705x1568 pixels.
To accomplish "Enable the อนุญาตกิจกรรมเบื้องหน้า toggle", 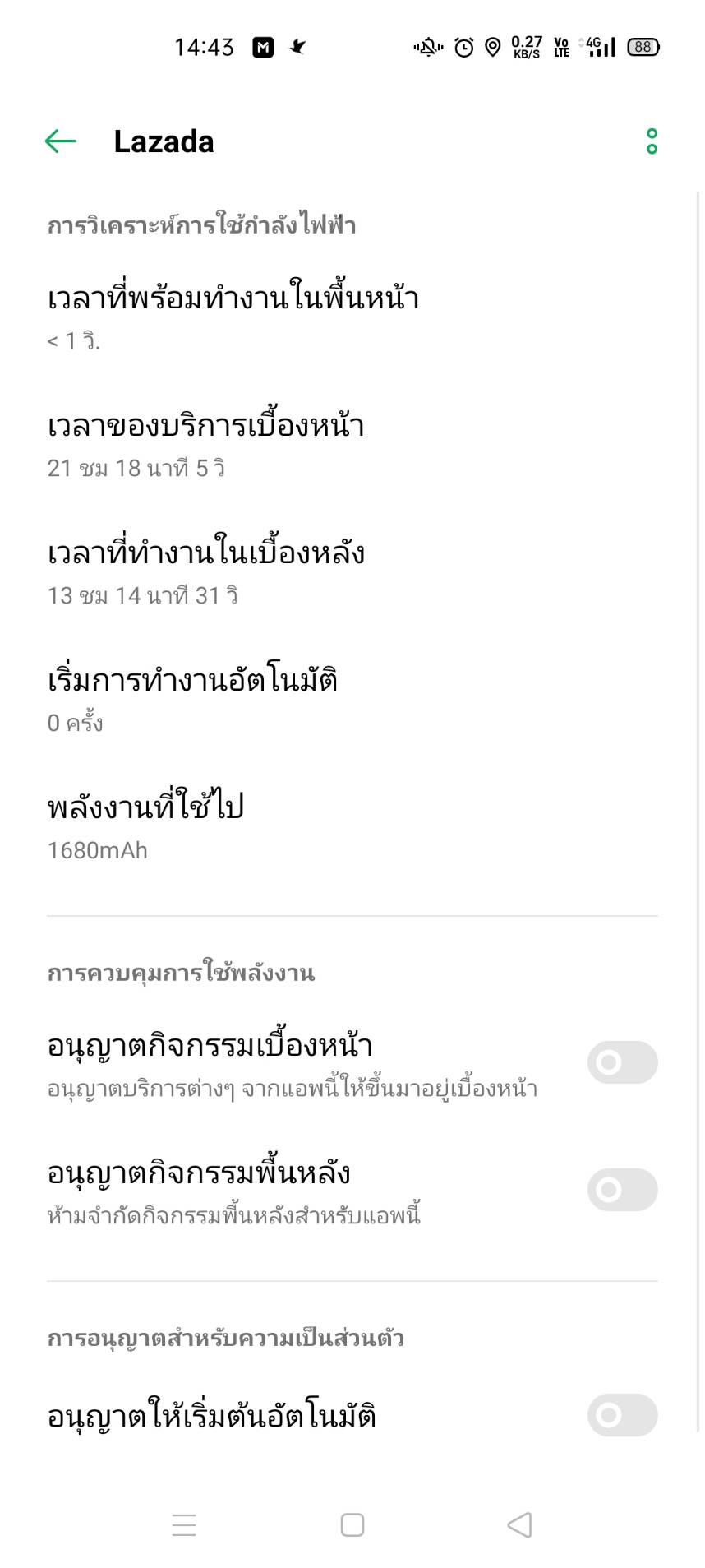I will (x=622, y=1062).
